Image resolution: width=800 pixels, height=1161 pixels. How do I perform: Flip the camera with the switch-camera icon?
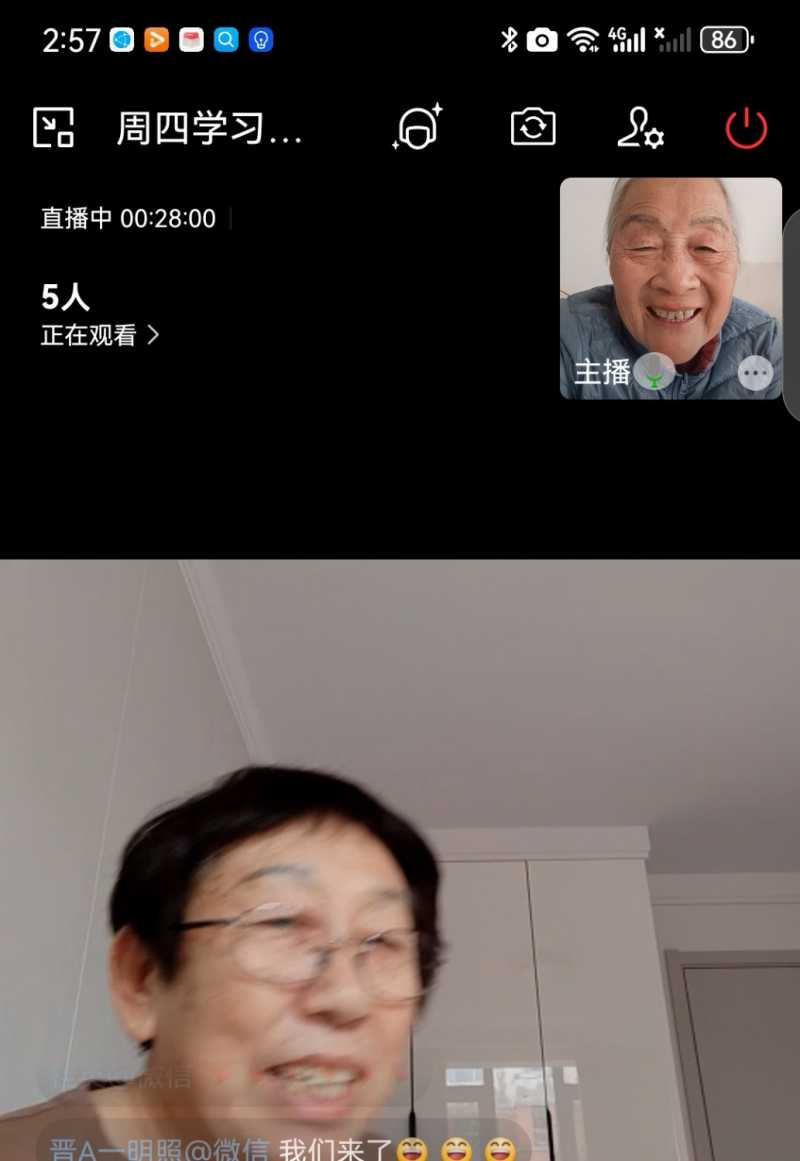point(533,125)
